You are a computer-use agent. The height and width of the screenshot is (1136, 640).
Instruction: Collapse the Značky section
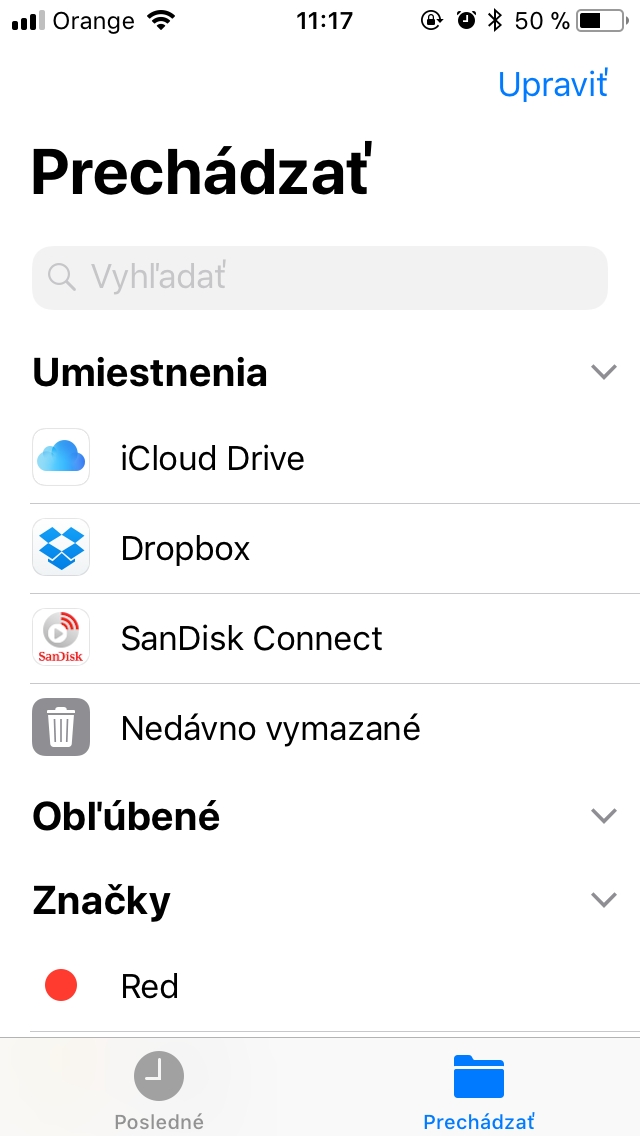point(603,901)
